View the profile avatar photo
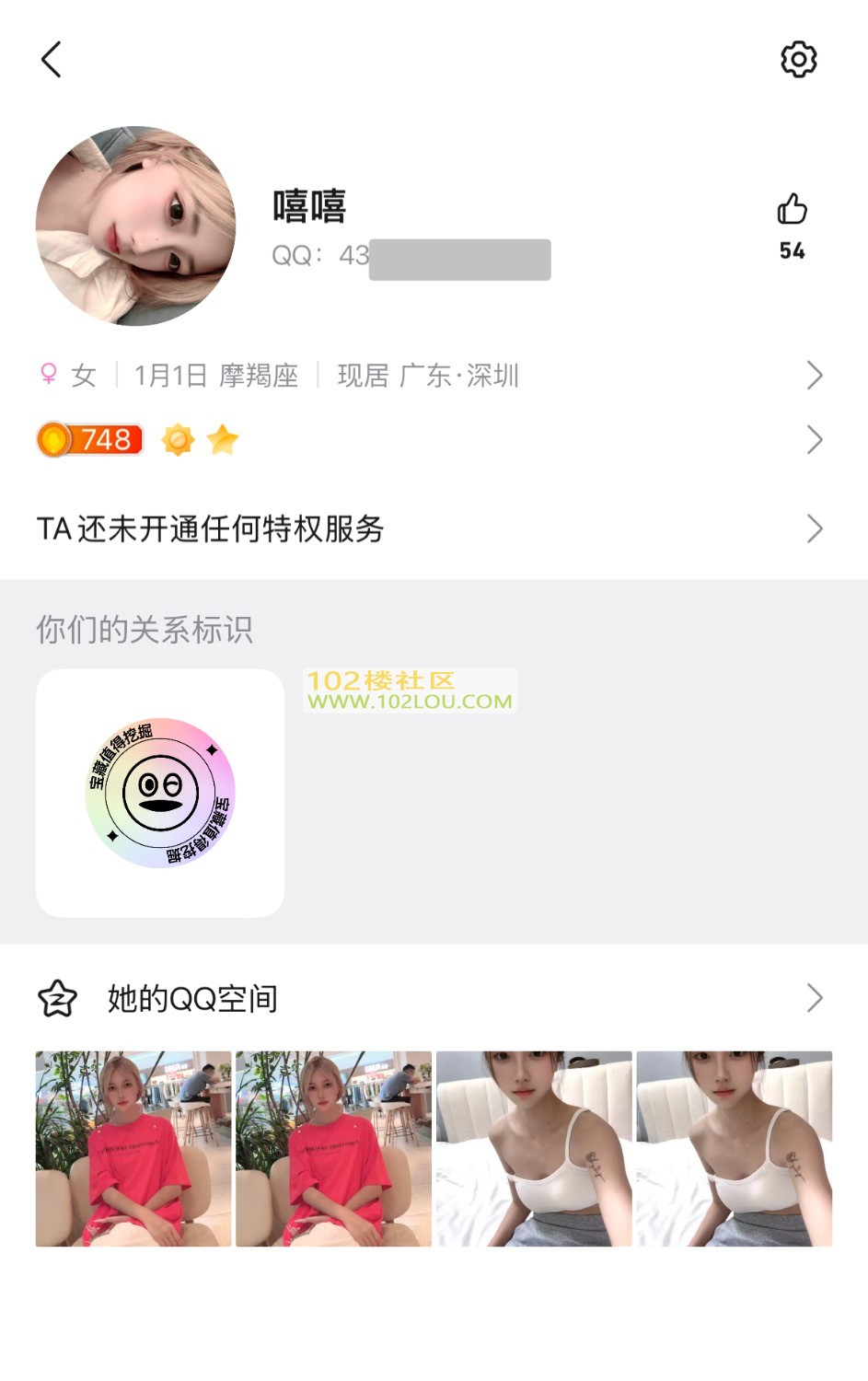The width and height of the screenshot is (868, 1381). [x=136, y=226]
